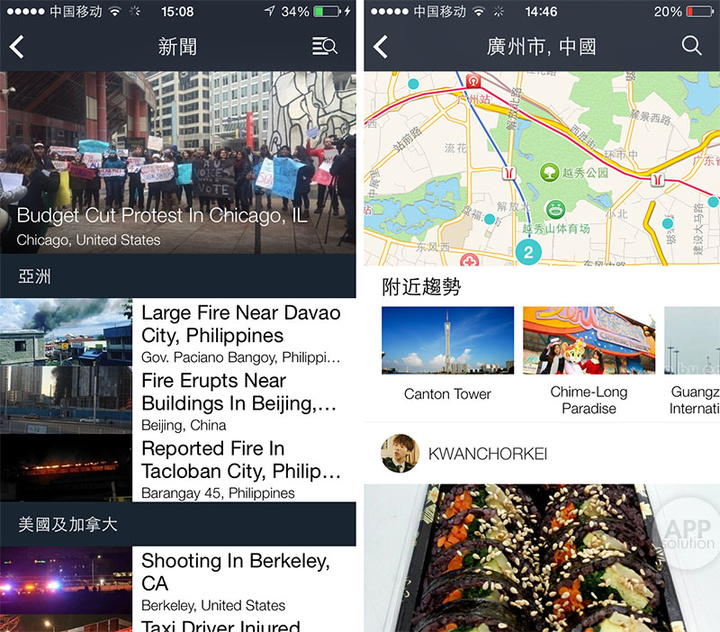The image size is (720, 632).
Task: Open the Canton Tower trend
Action: tap(448, 353)
